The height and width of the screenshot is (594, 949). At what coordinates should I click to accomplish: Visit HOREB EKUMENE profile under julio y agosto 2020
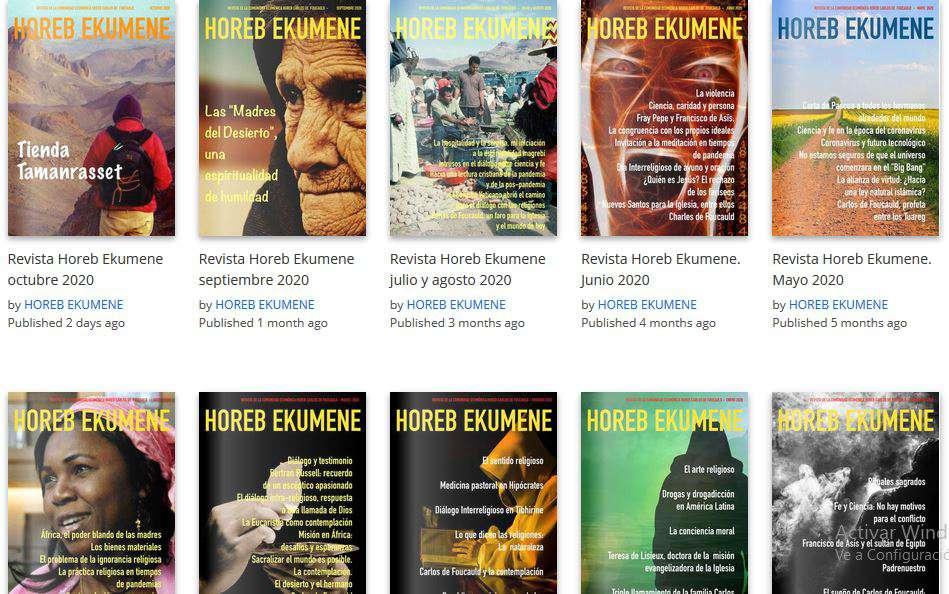pos(456,305)
